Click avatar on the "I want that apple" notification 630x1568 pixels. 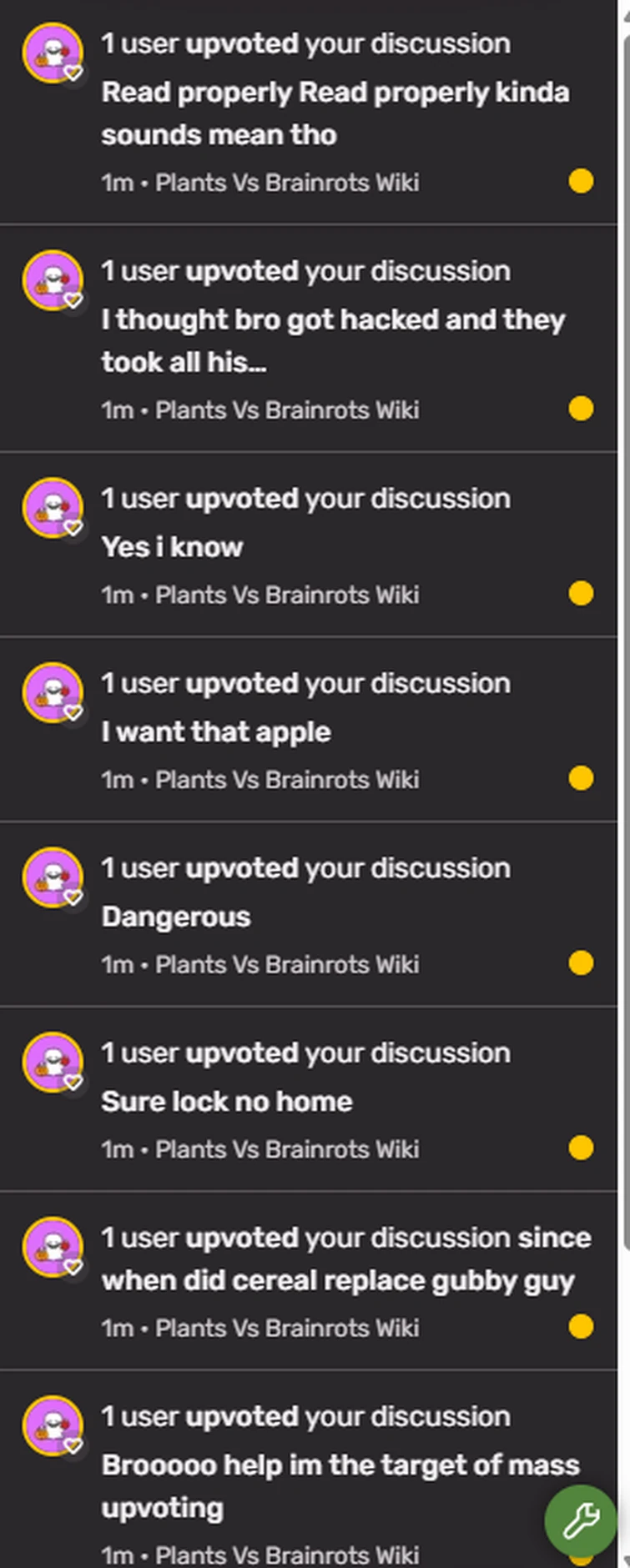53,692
